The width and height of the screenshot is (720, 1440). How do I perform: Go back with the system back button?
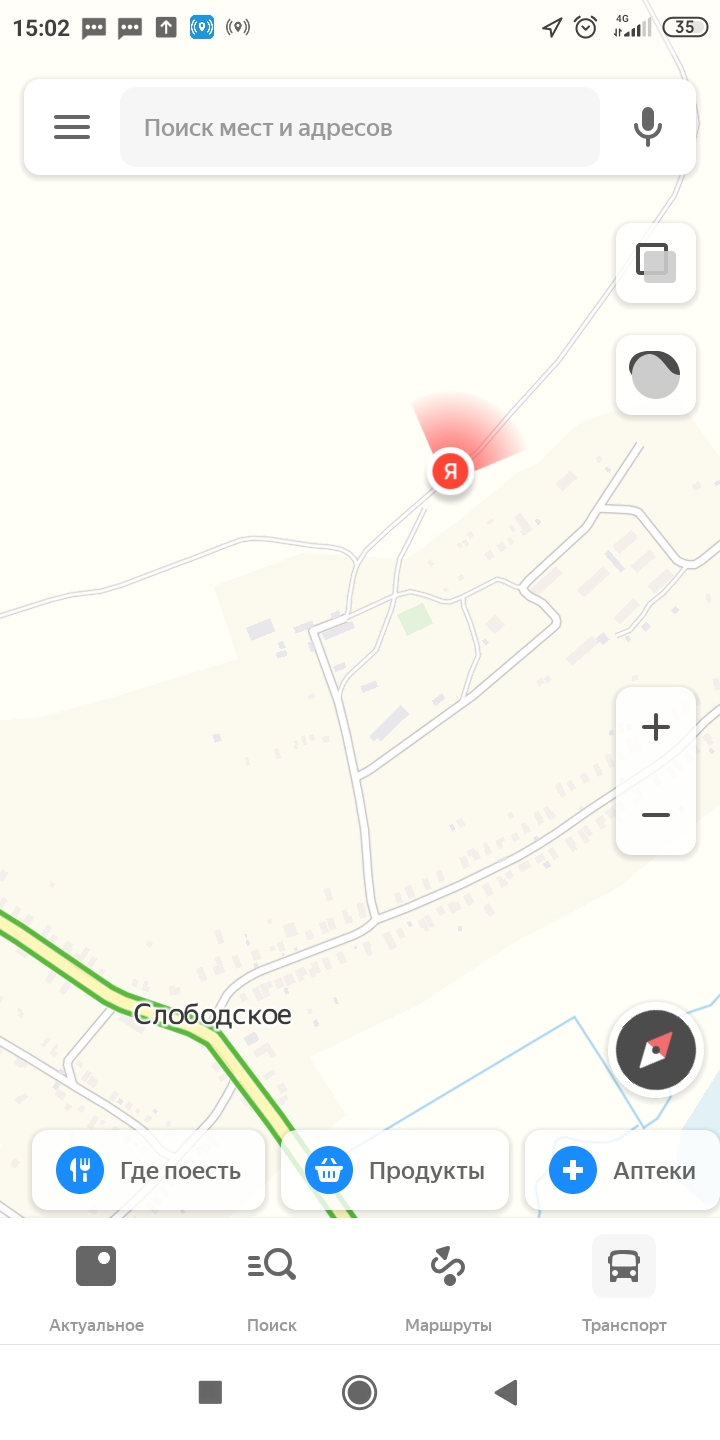point(506,1392)
